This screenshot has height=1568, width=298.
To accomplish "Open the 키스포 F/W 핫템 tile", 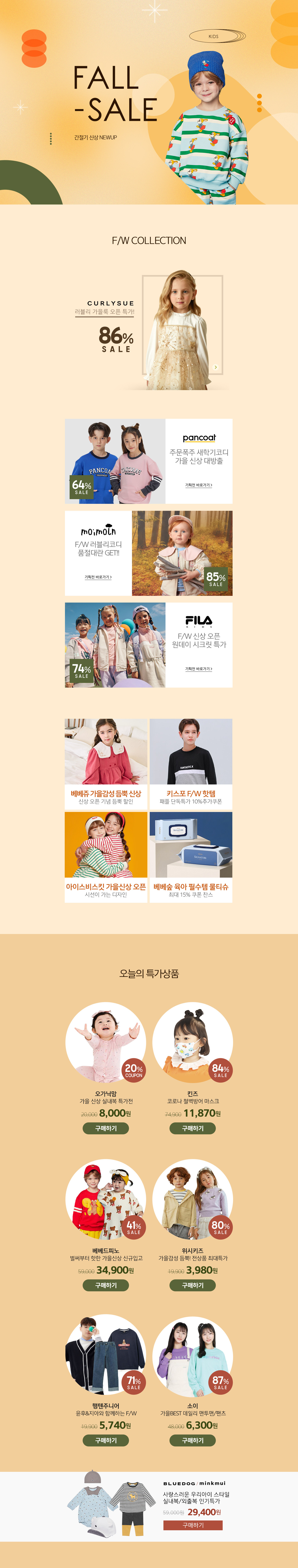I will click(191, 764).
